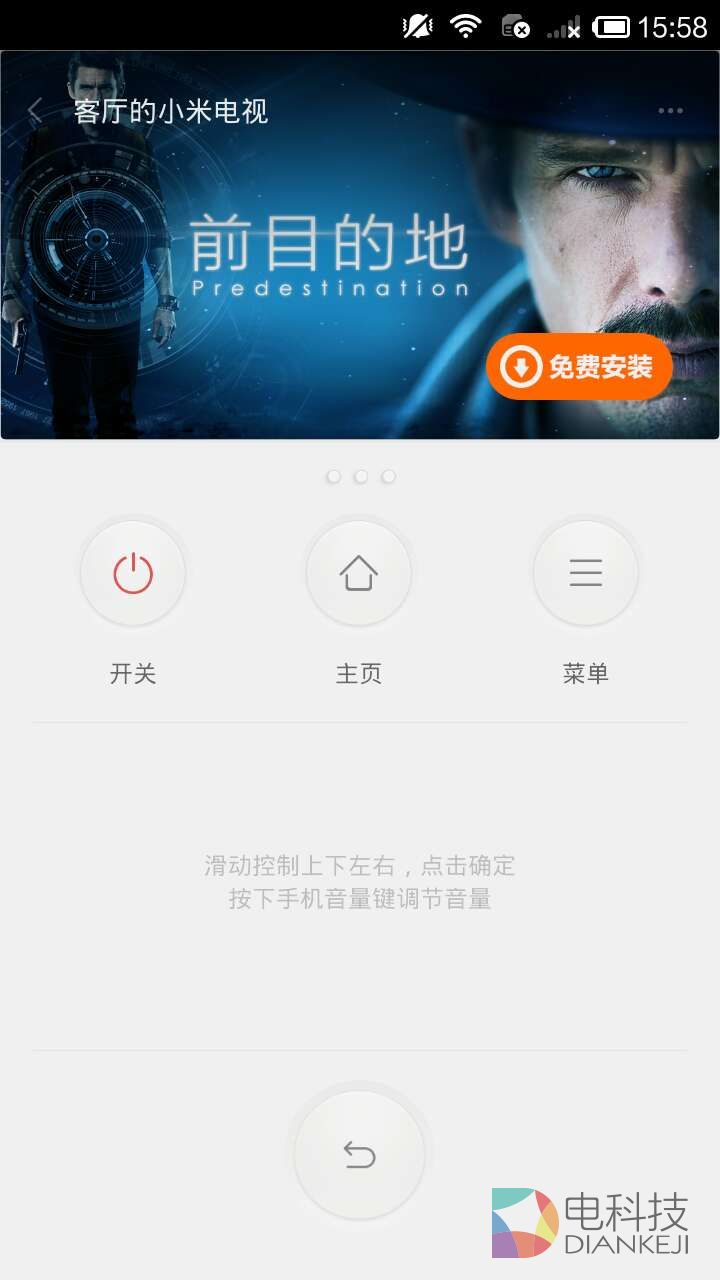Tap the Wi-Fi icon in status bar

click(x=465, y=26)
